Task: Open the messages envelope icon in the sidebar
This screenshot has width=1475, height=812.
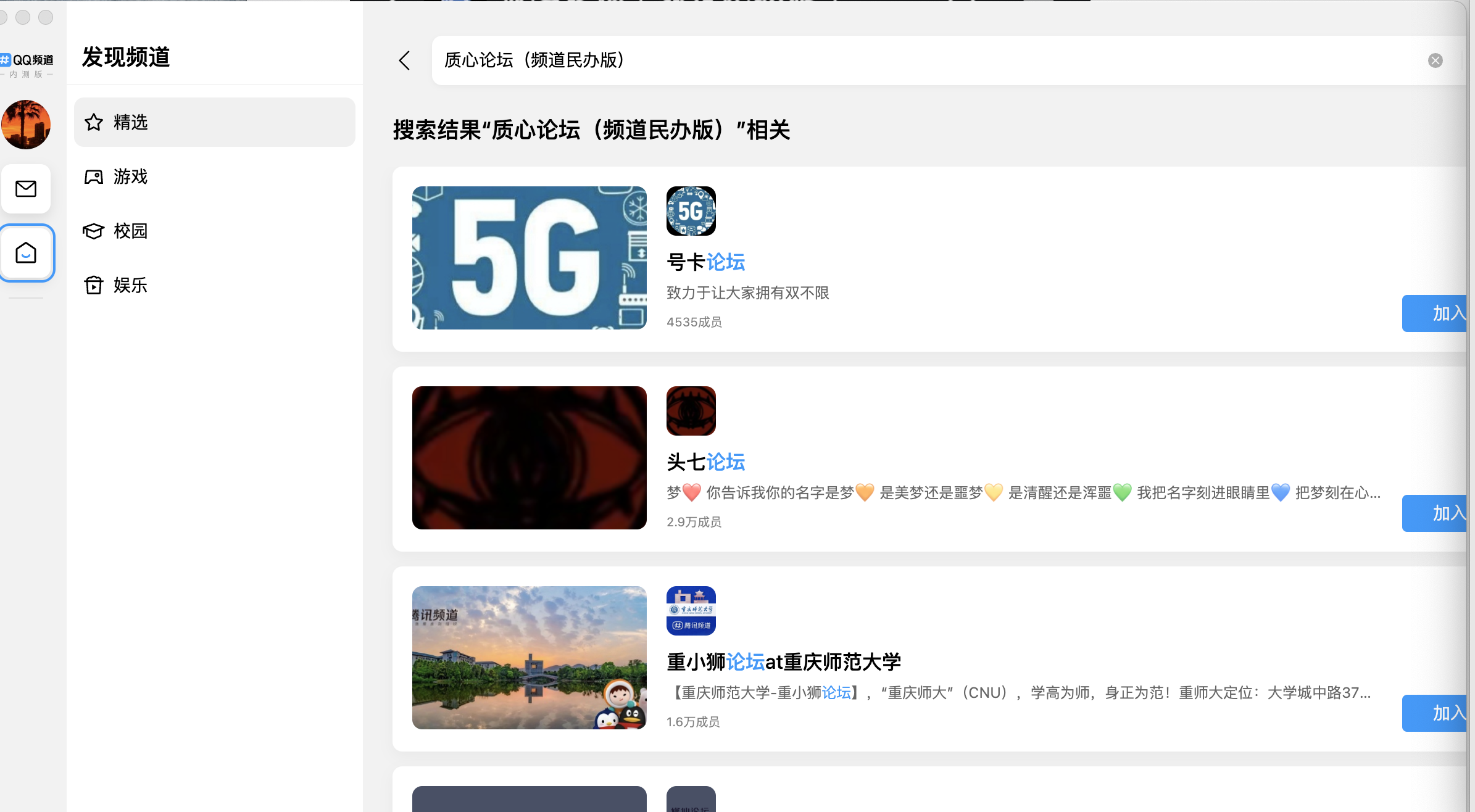Action: click(26, 189)
